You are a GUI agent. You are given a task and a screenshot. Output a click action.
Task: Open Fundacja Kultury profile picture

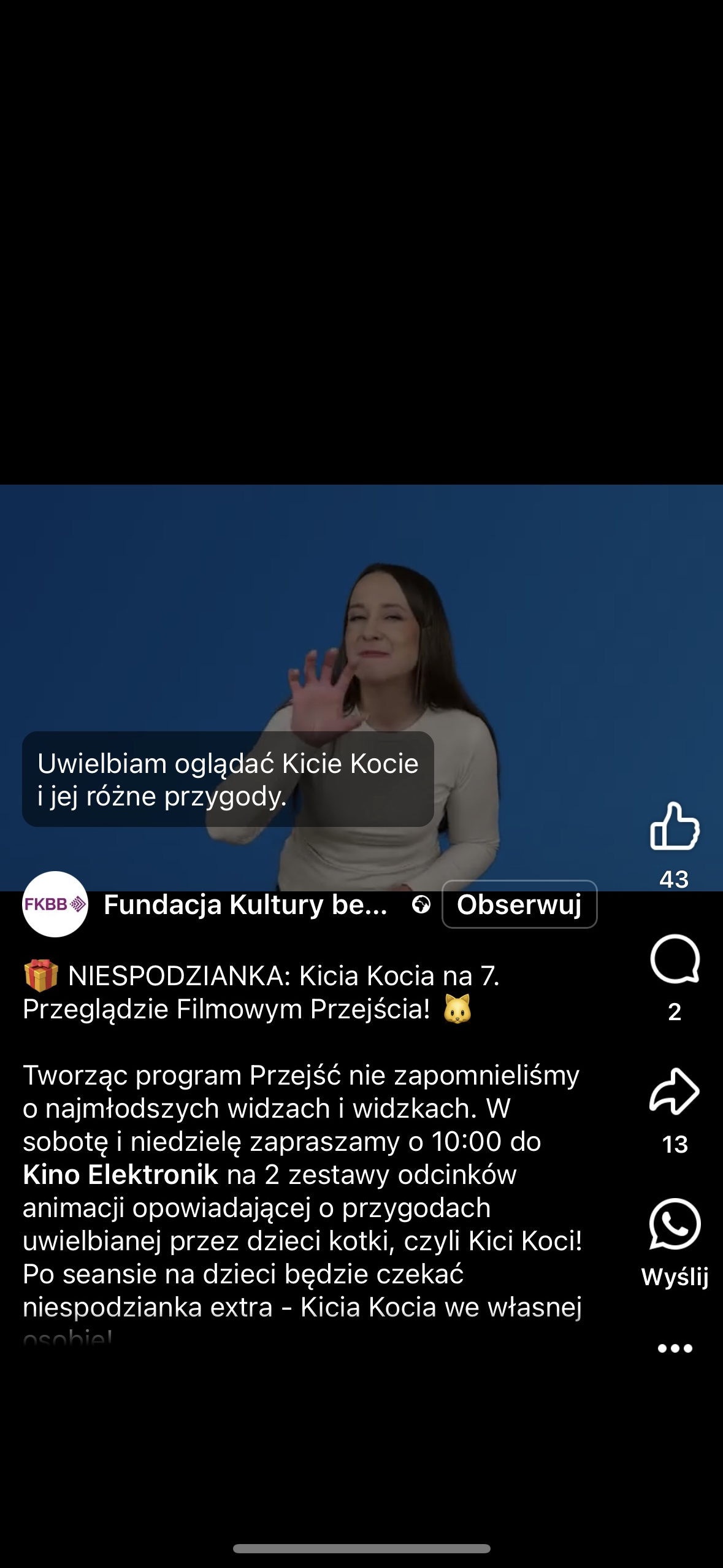(x=55, y=904)
